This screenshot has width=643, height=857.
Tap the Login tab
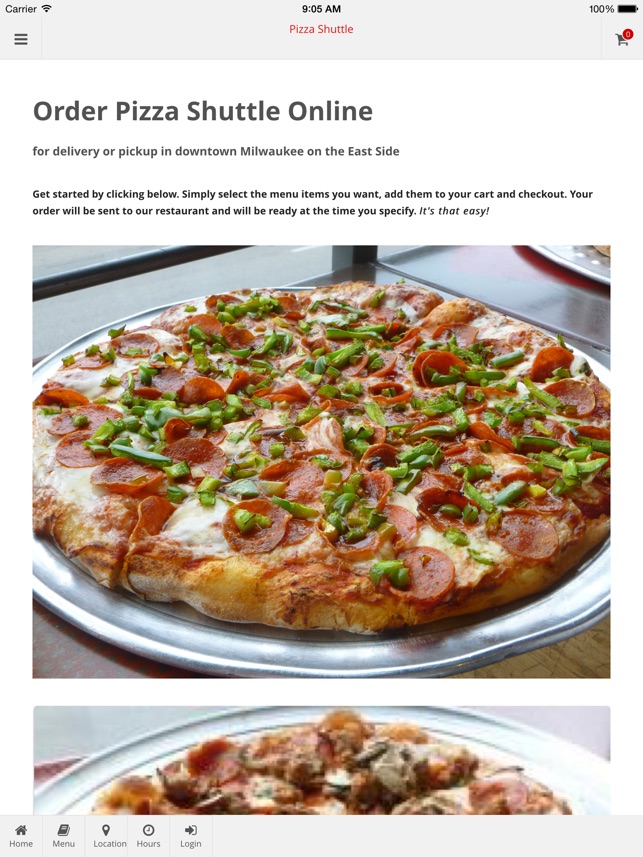[x=191, y=836]
